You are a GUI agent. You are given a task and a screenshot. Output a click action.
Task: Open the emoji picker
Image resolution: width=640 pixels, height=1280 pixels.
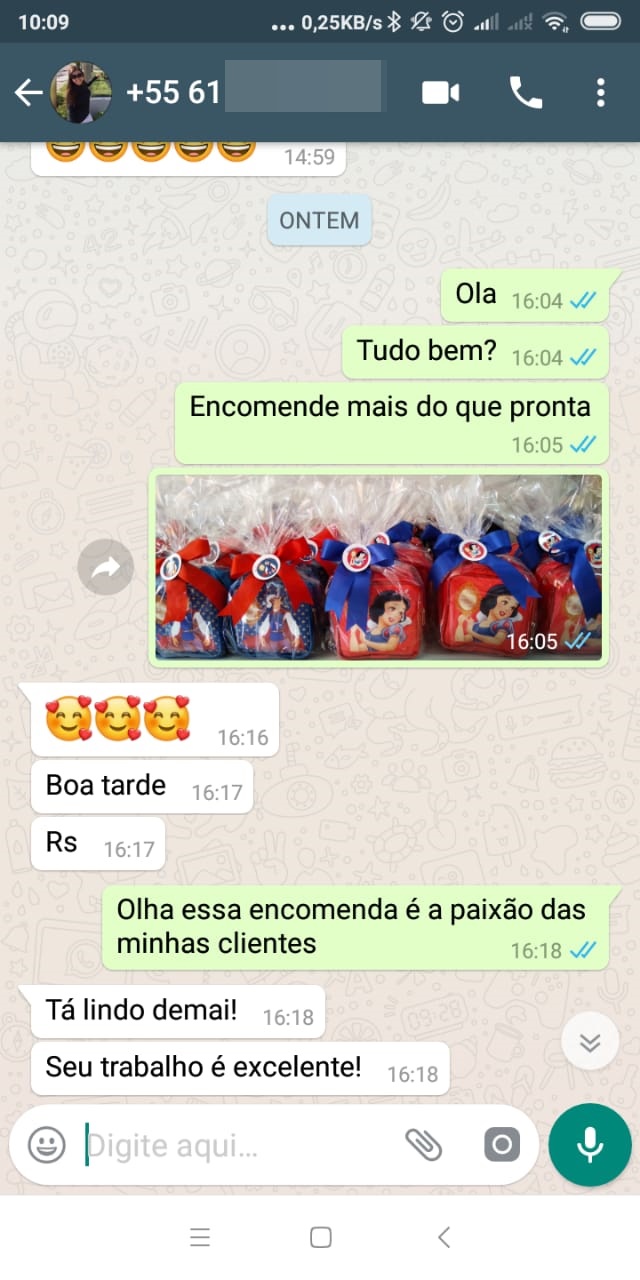(46, 1144)
